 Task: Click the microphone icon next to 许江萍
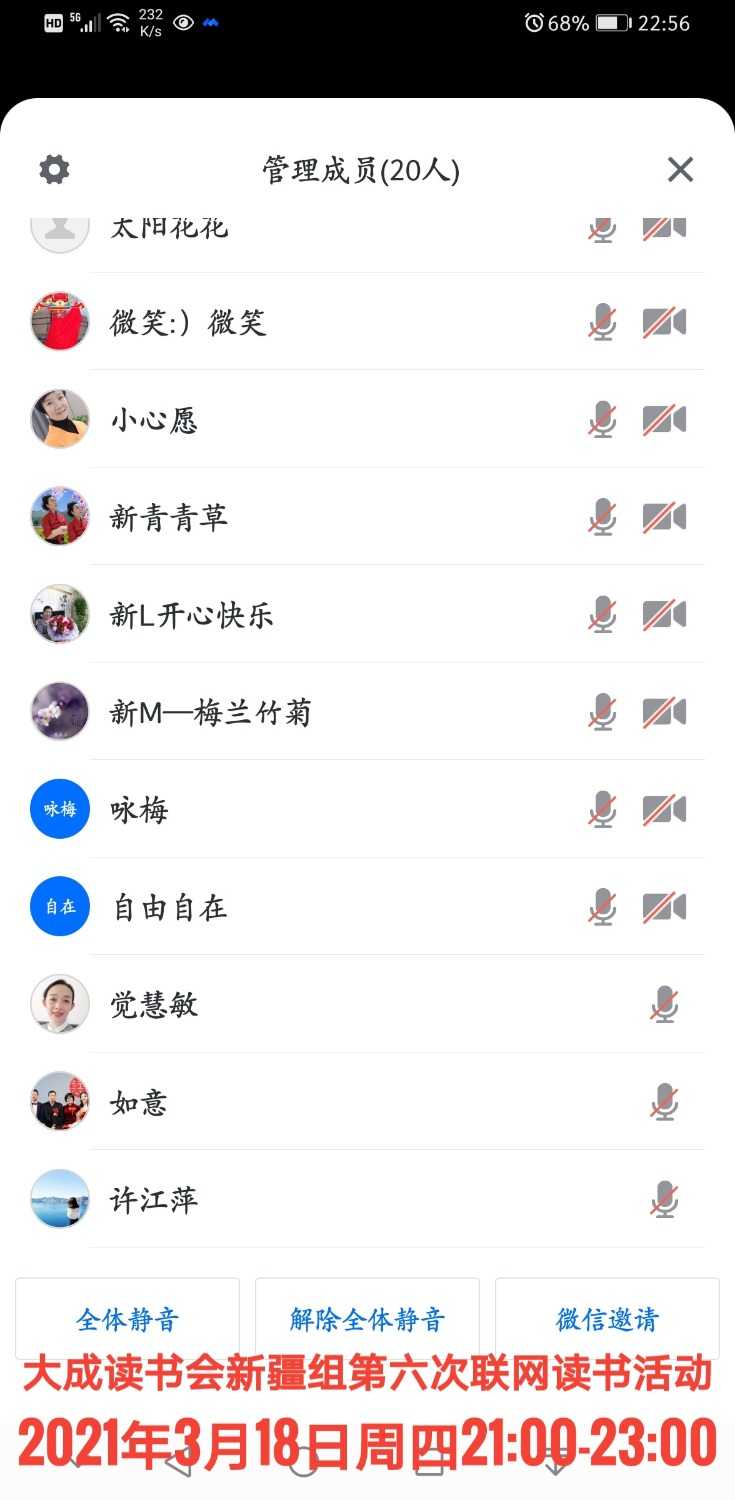click(665, 1200)
